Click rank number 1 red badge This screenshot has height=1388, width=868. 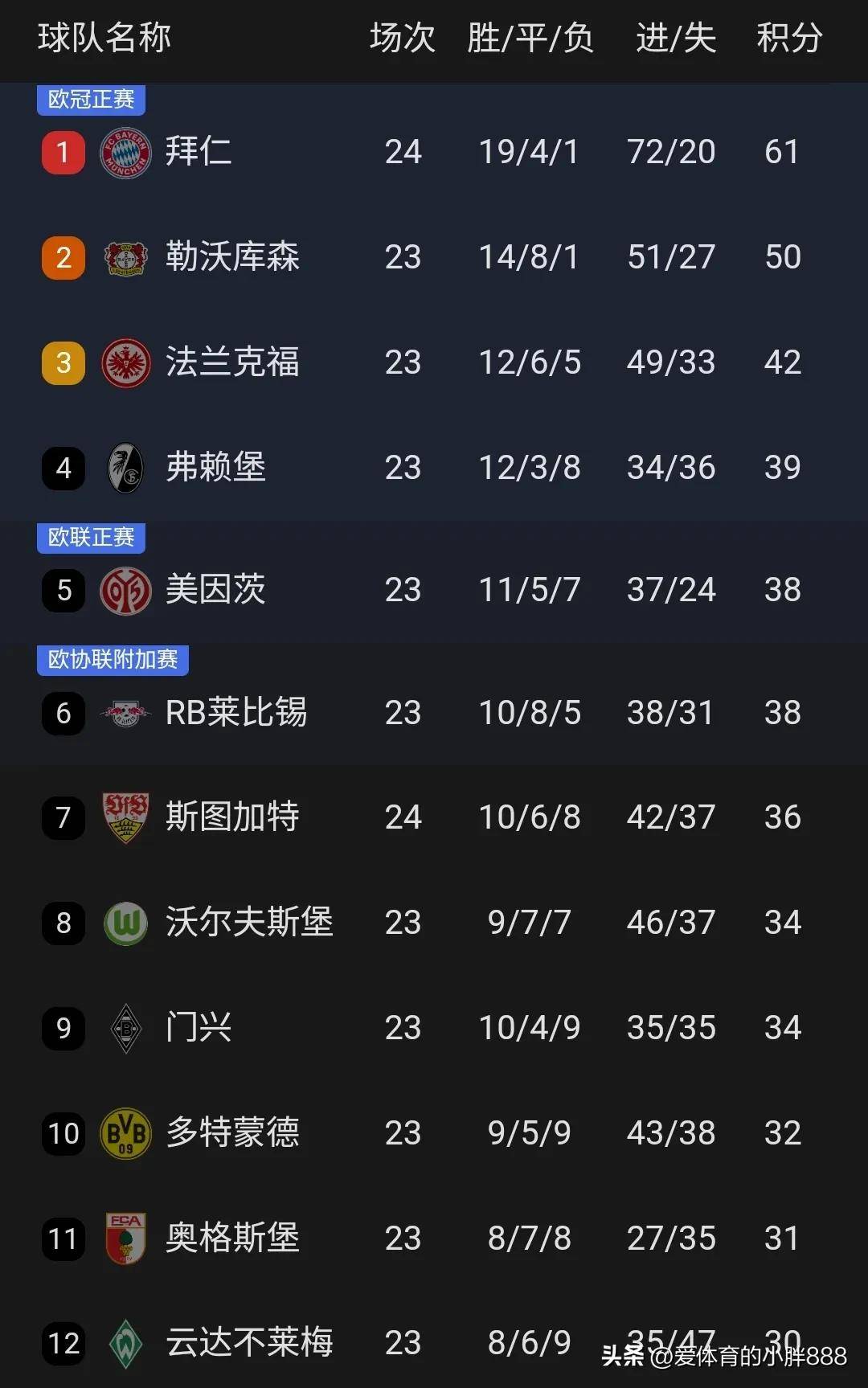coord(63,152)
